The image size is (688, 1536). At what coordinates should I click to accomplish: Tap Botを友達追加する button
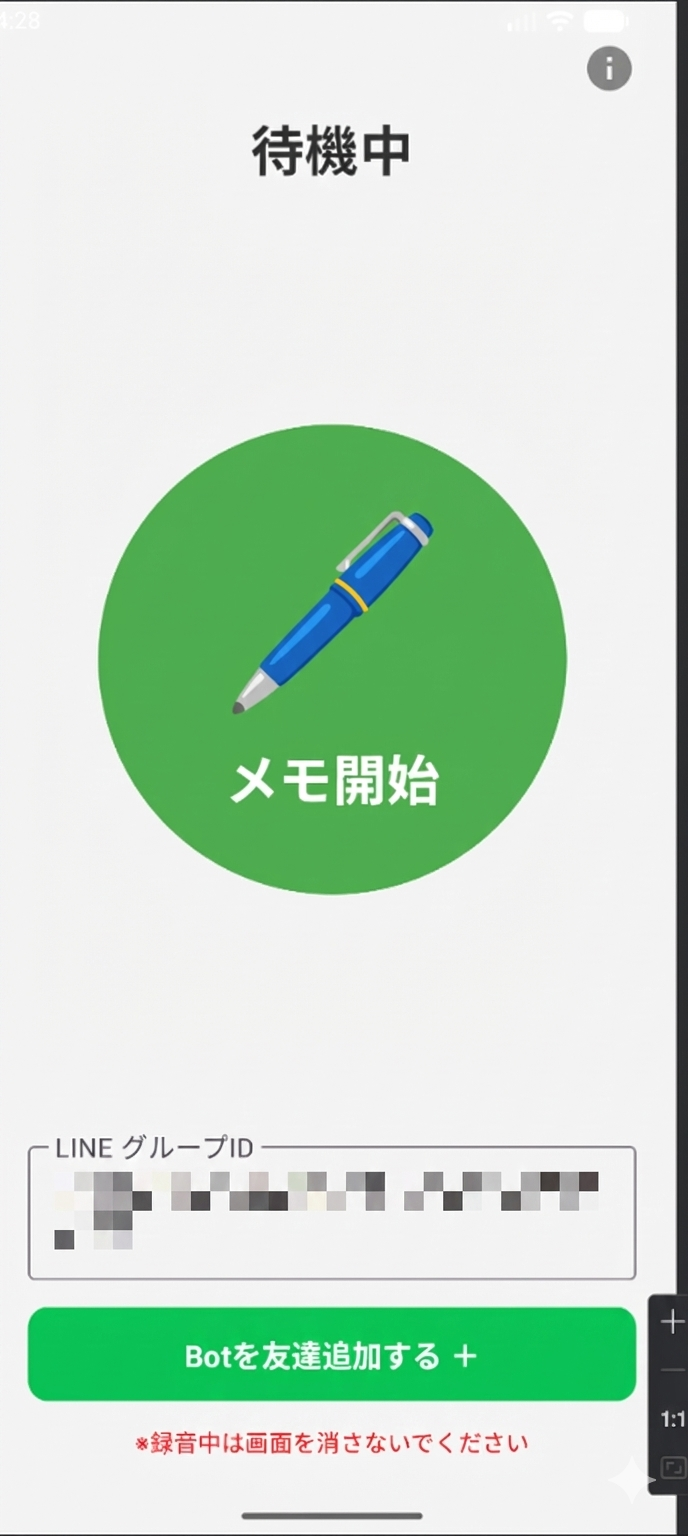(332, 1355)
